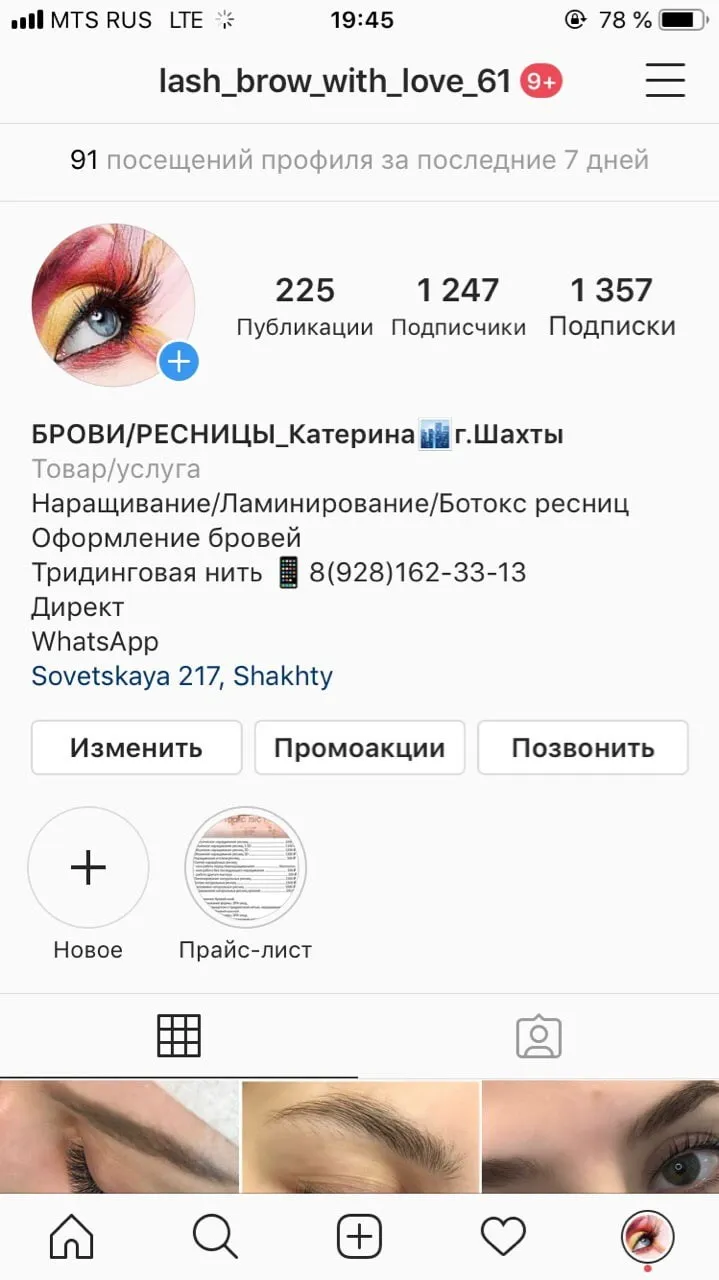Tap the Изменить button
The height and width of the screenshot is (1280, 719).
136,747
